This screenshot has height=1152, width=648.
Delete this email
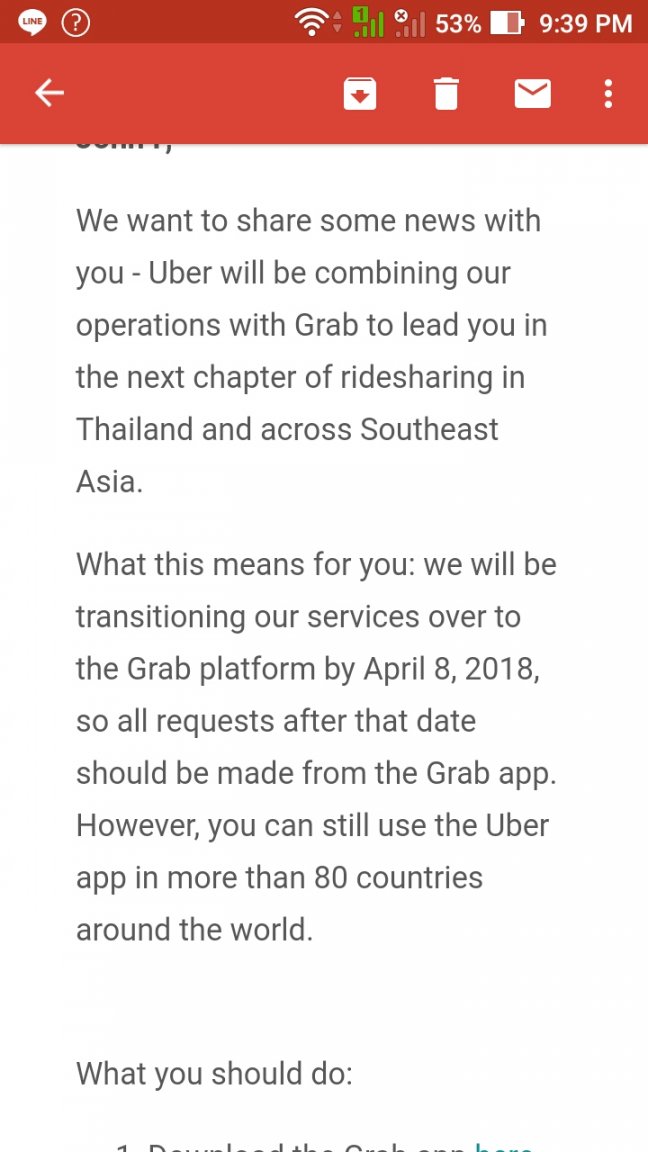pos(446,94)
